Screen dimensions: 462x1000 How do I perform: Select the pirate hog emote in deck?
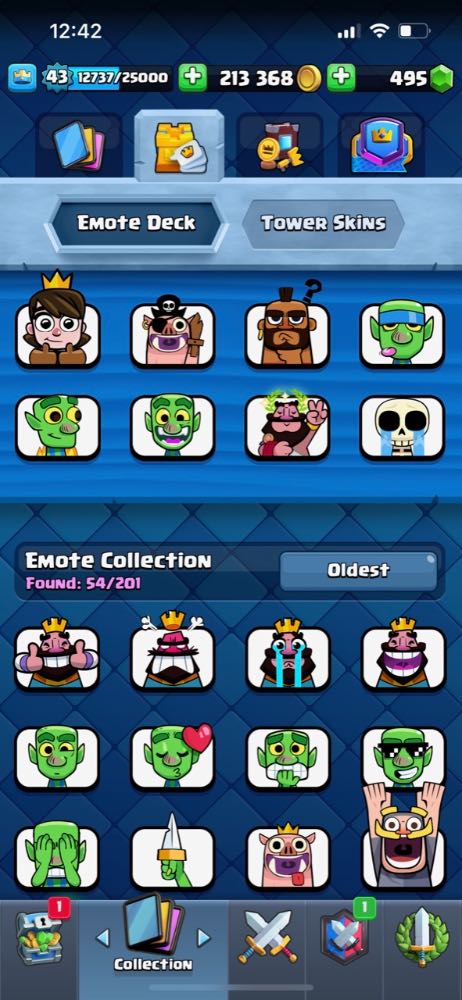[172, 332]
